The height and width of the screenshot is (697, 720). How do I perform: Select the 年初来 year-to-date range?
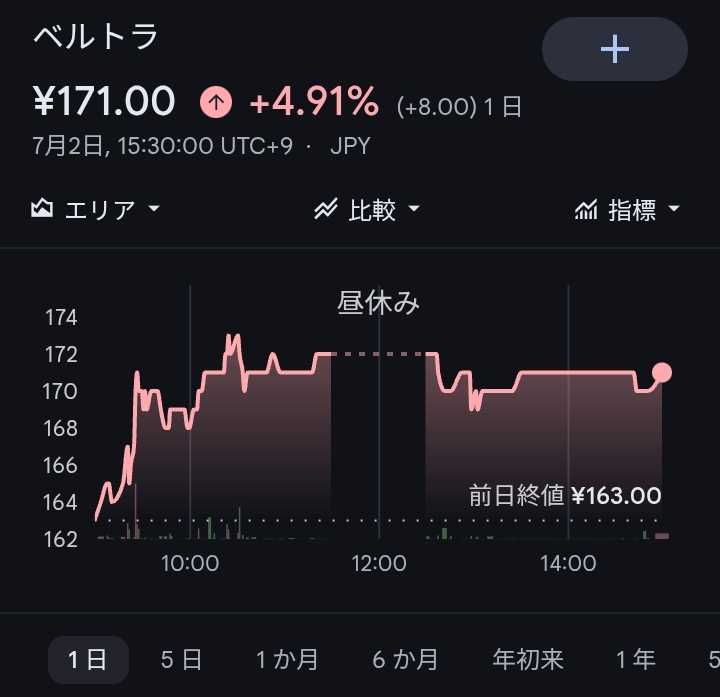point(528,660)
